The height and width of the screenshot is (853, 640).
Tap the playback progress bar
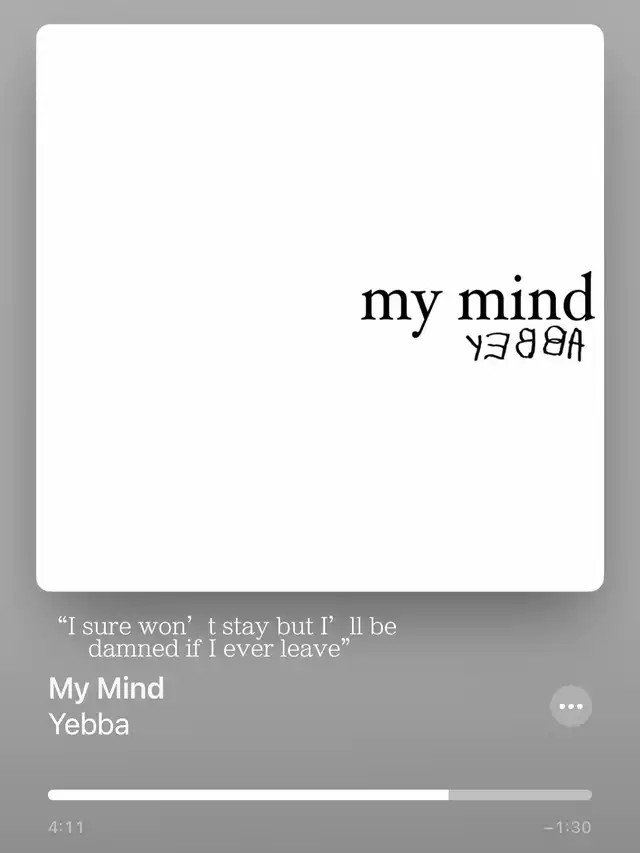[320, 795]
